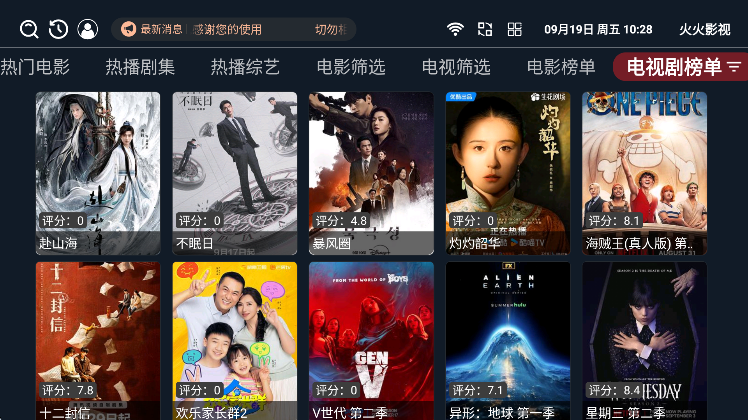Open the grid apps icon
This screenshot has width=748, height=420.
[515, 30]
